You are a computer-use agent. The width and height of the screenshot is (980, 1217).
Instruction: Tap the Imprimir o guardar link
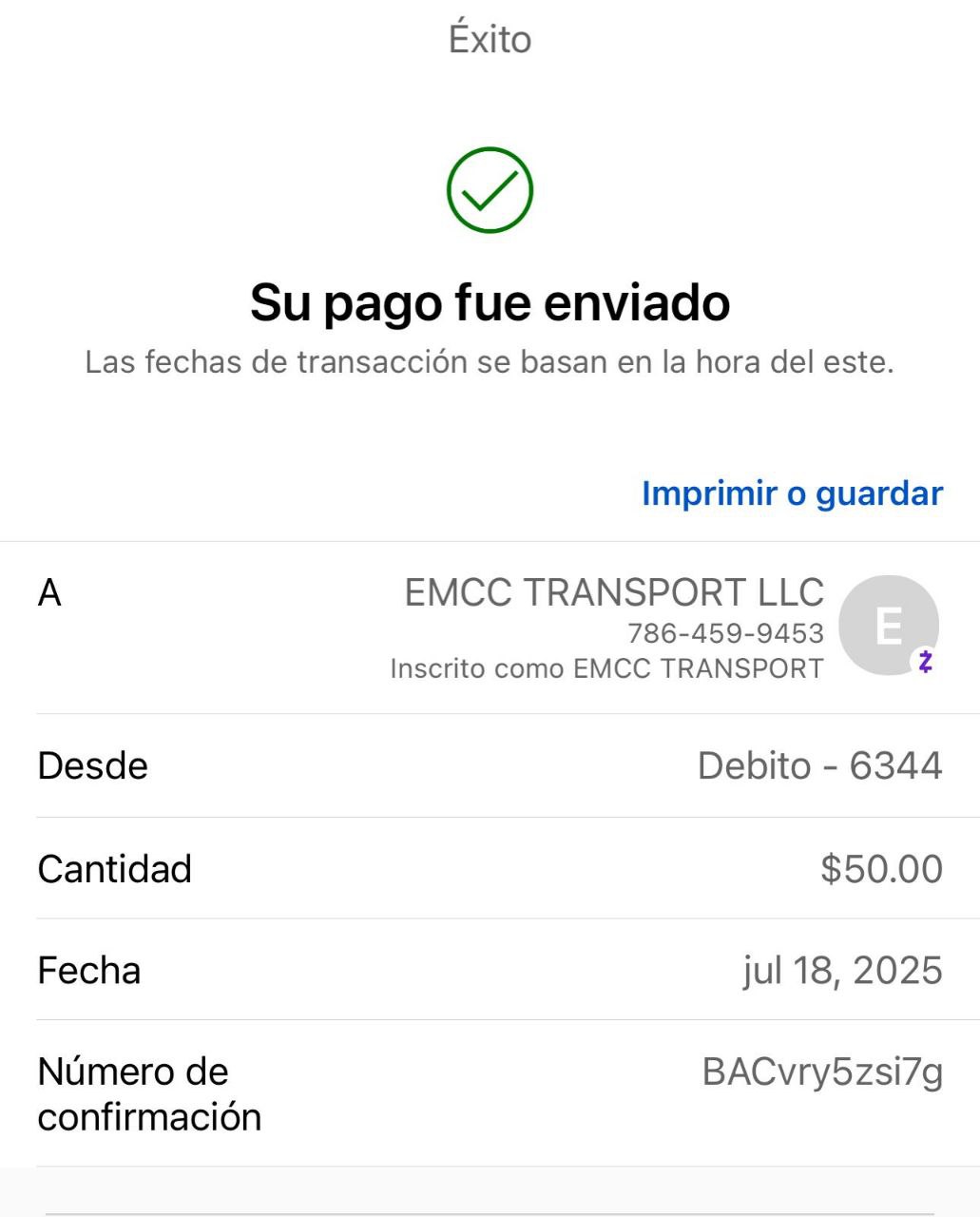pyautogui.click(x=792, y=493)
